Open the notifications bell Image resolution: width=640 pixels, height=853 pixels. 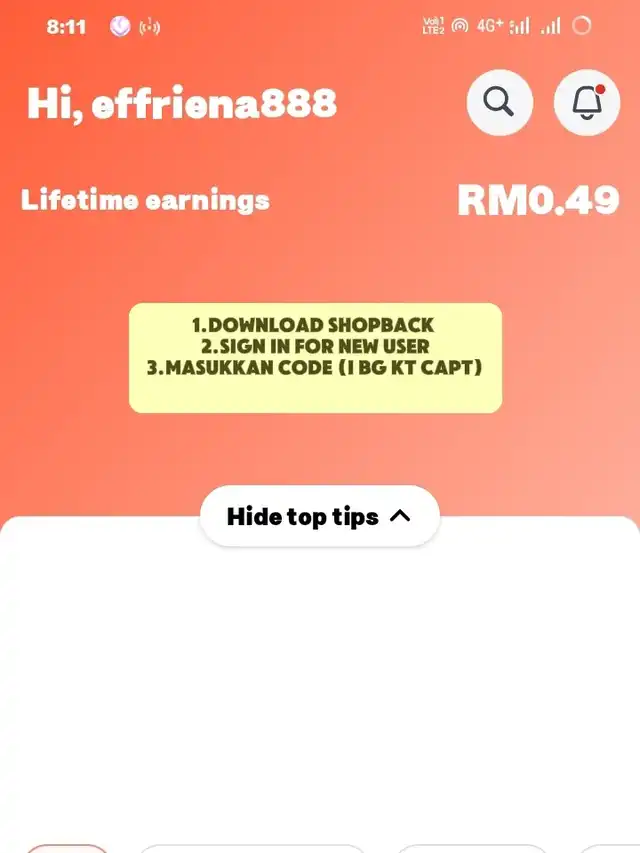click(x=587, y=102)
